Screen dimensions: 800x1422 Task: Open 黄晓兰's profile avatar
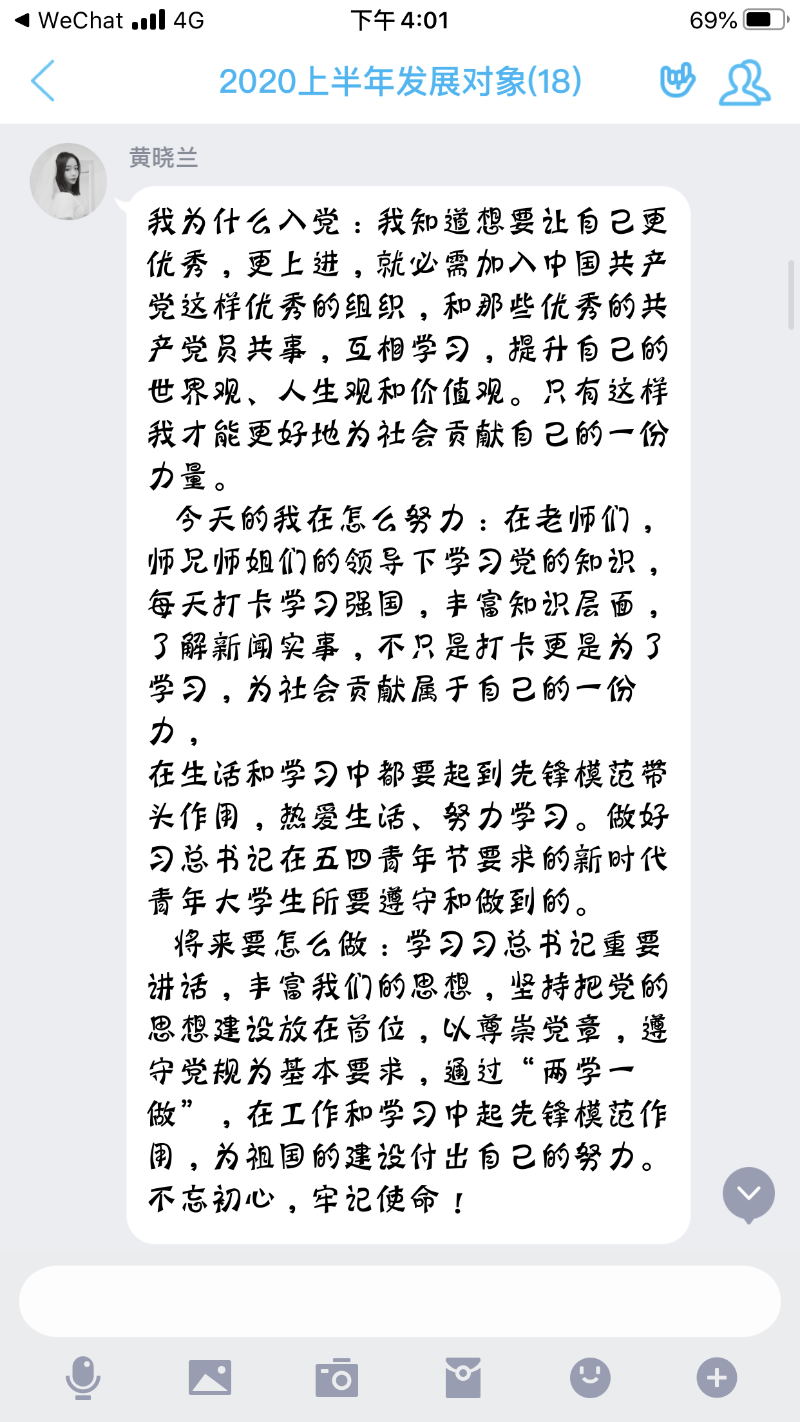pos(68,181)
